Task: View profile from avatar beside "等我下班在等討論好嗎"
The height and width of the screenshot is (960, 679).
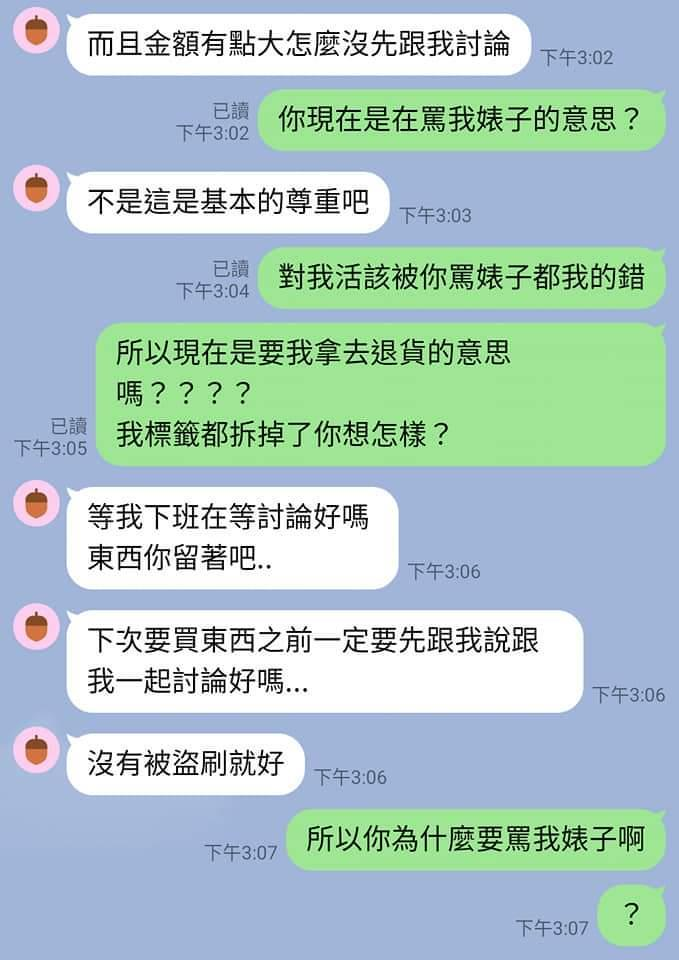Action: pos(36,502)
